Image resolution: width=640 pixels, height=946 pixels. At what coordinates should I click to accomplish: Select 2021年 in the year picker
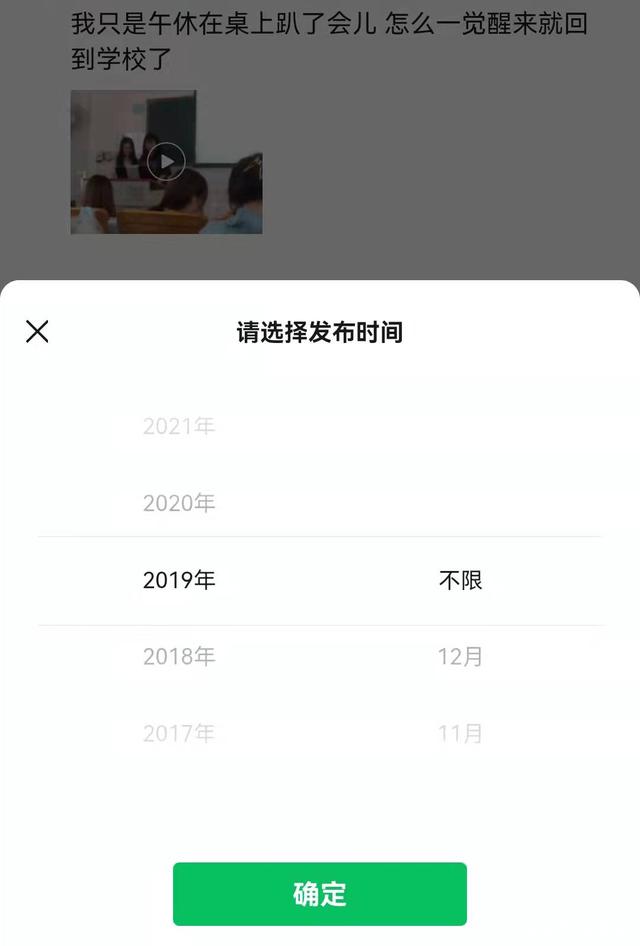pyautogui.click(x=179, y=427)
